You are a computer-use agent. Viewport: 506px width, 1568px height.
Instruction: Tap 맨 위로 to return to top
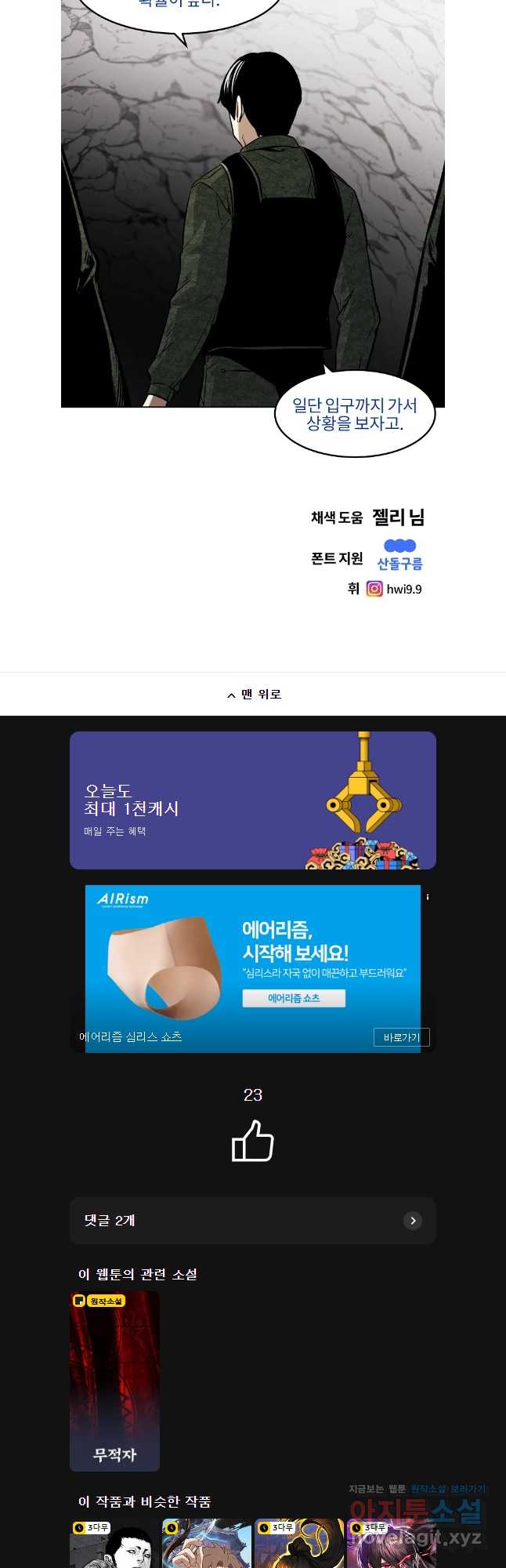coord(253,695)
